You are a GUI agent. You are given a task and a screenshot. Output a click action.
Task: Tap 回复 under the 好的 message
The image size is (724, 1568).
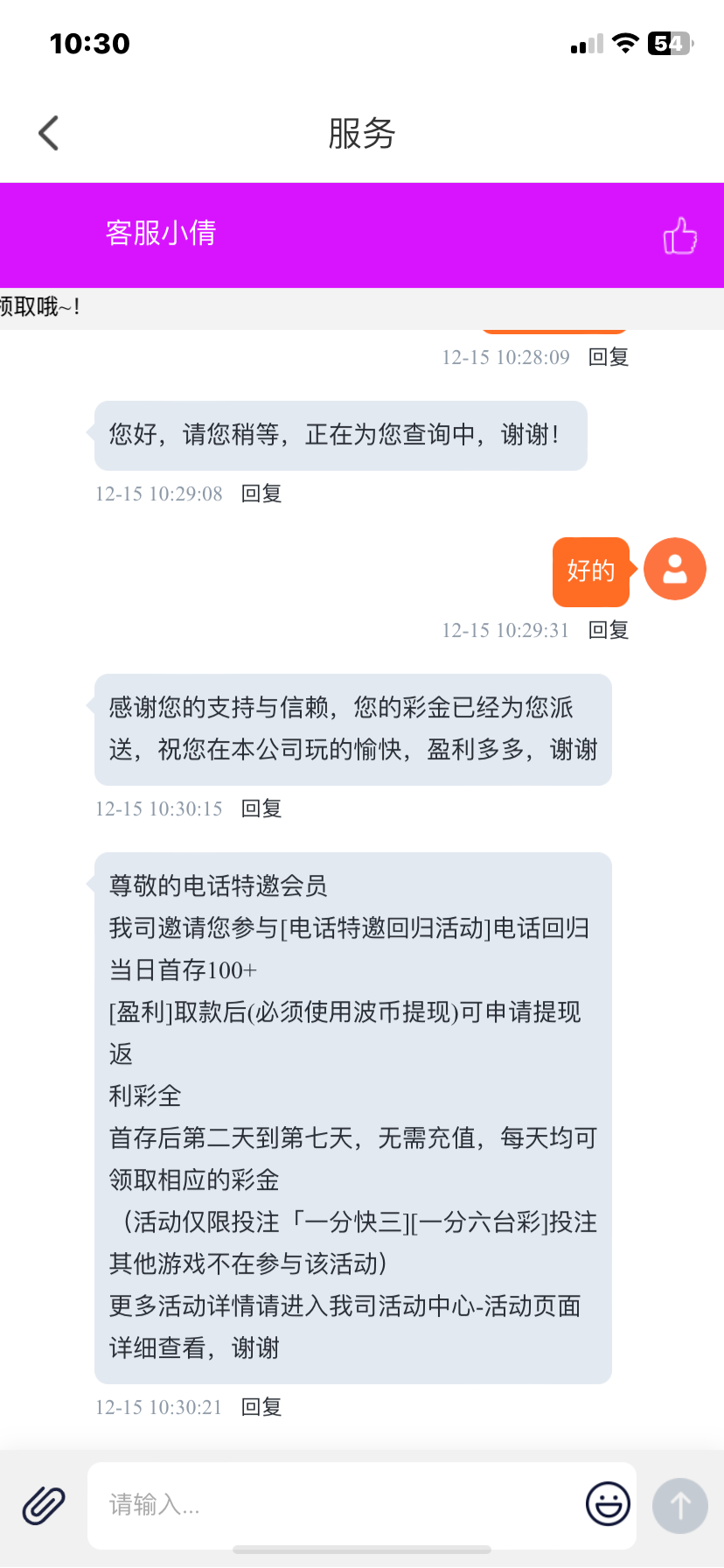click(x=609, y=630)
